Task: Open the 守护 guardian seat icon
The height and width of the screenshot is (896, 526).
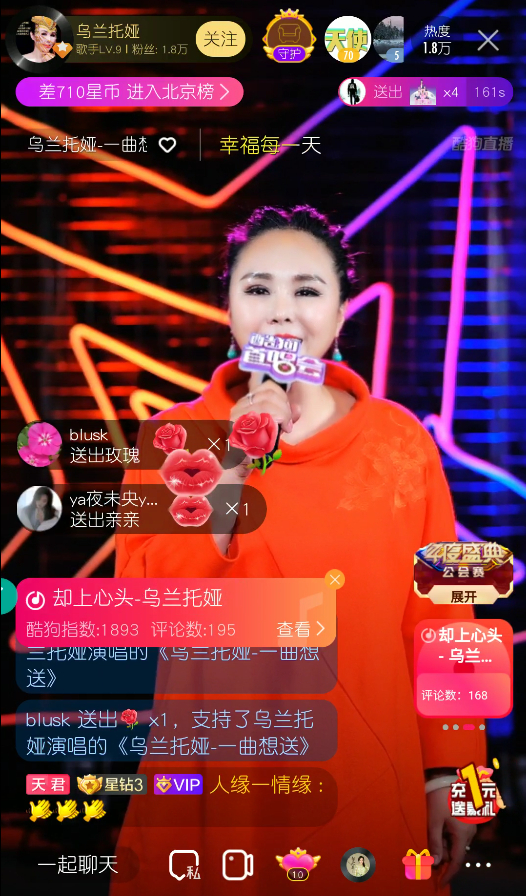Action: pyautogui.click(x=289, y=38)
